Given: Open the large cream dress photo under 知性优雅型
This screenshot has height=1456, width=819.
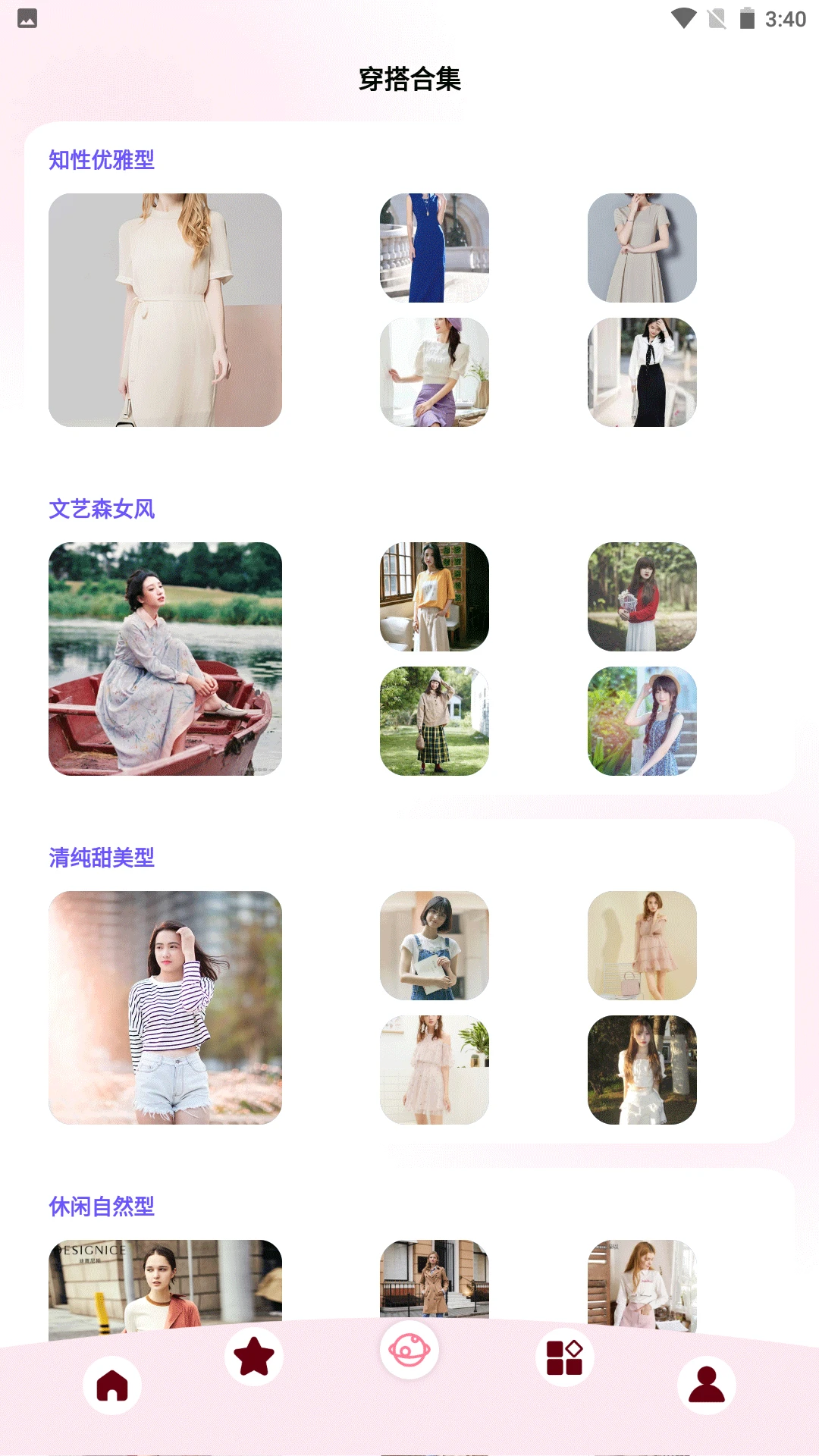Looking at the screenshot, I should (x=165, y=309).
